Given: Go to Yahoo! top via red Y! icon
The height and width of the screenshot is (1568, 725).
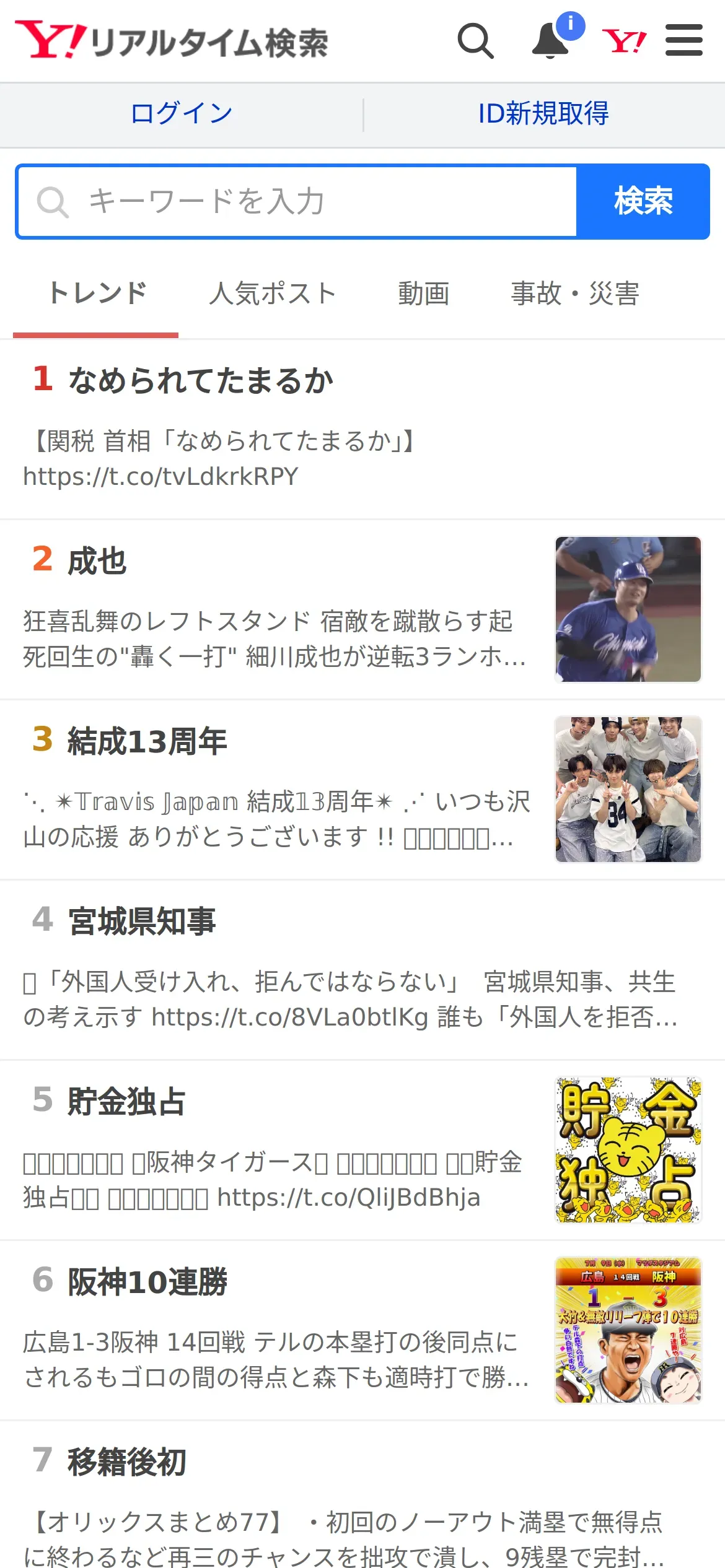Looking at the screenshot, I should point(624,41).
